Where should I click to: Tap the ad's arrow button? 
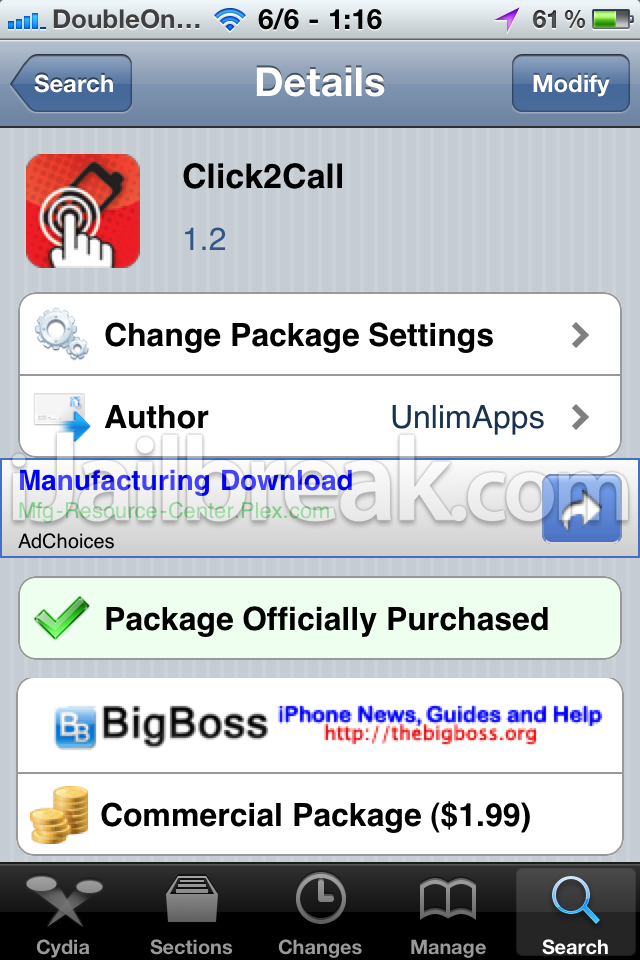[581, 509]
